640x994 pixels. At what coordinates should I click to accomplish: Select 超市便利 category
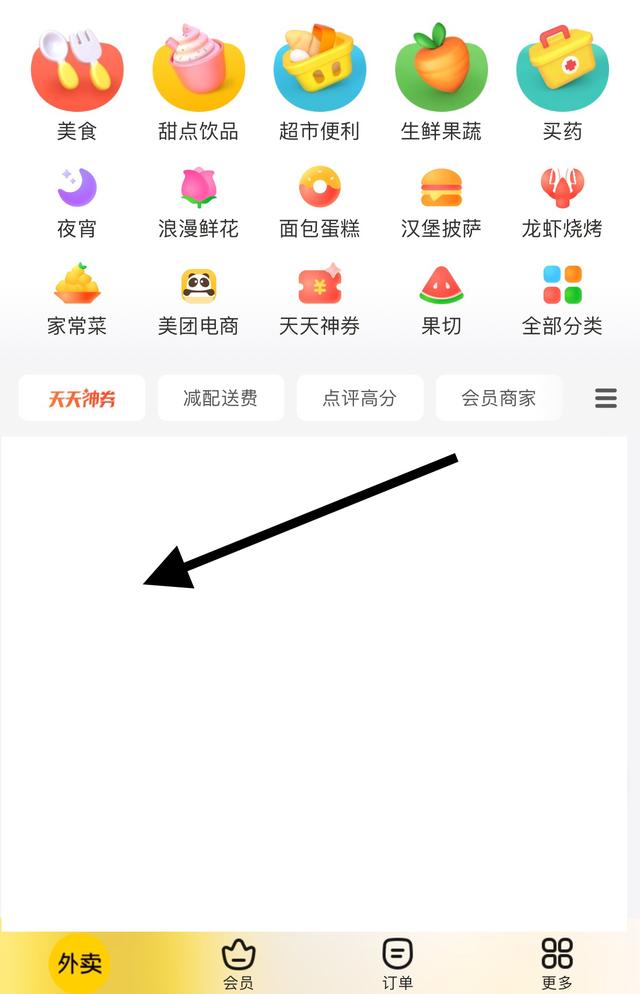pyautogui.click(x=319, y=85)
